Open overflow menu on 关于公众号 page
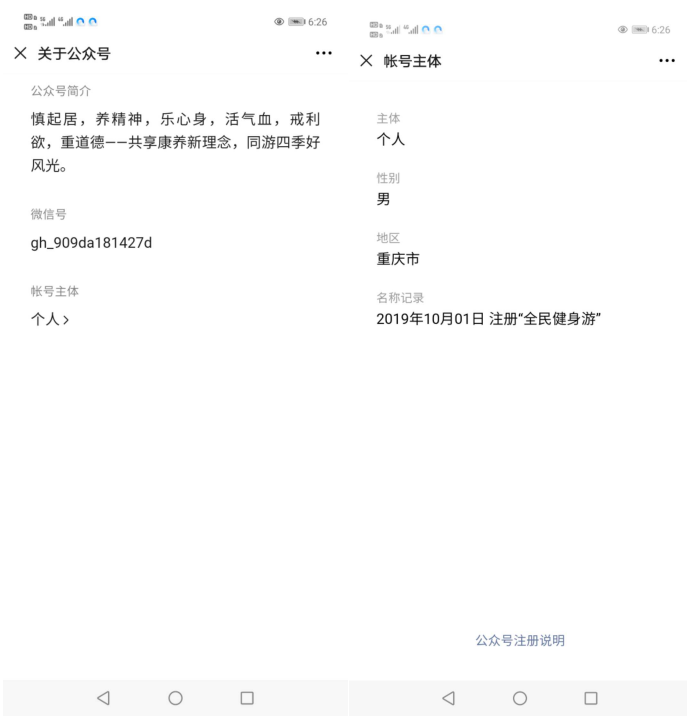Image resolution: width=687 pixels, height=719 pixels. (x=323, y=53)
